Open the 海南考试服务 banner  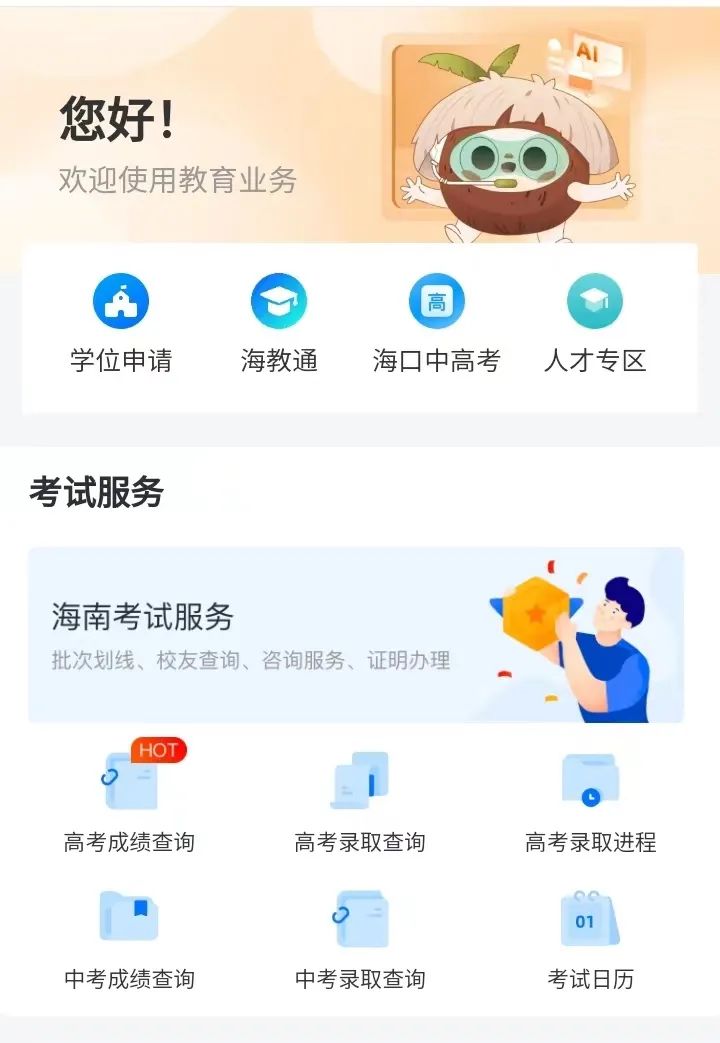355,634
